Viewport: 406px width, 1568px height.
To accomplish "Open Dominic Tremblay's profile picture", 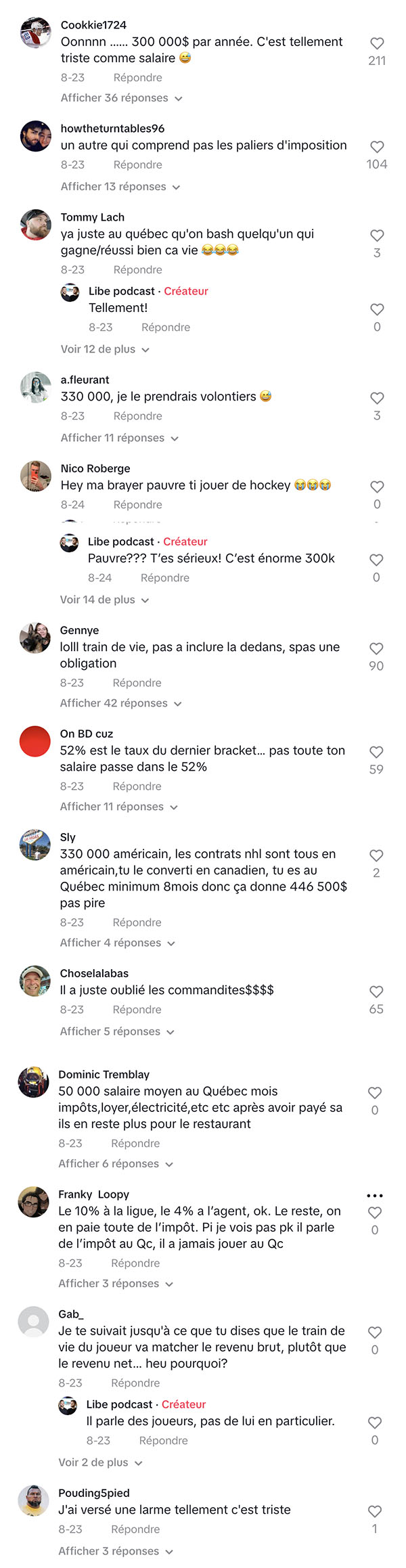I will (x=33, y=1081).
